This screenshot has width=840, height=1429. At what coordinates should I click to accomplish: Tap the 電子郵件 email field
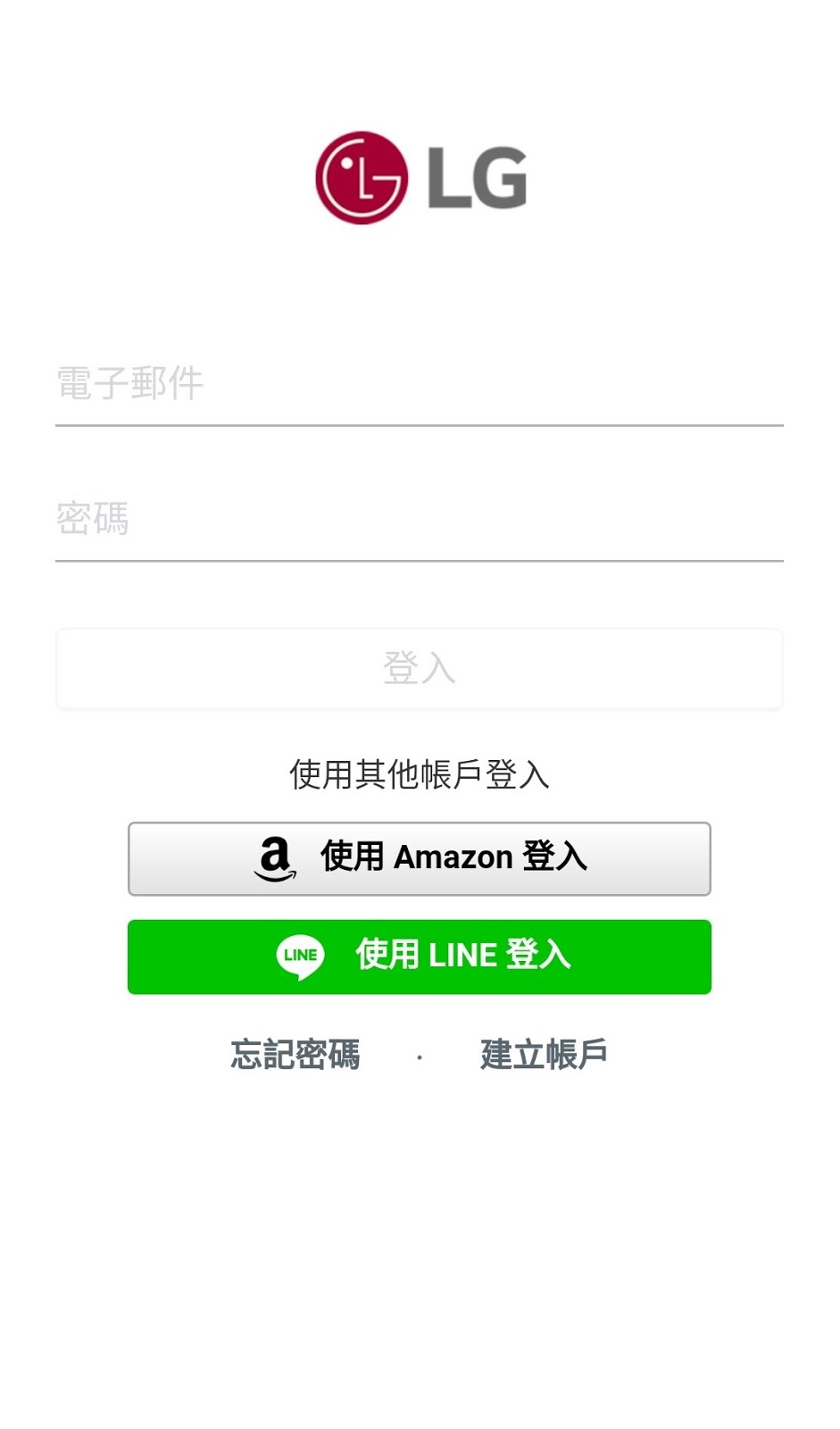(419, 385)
